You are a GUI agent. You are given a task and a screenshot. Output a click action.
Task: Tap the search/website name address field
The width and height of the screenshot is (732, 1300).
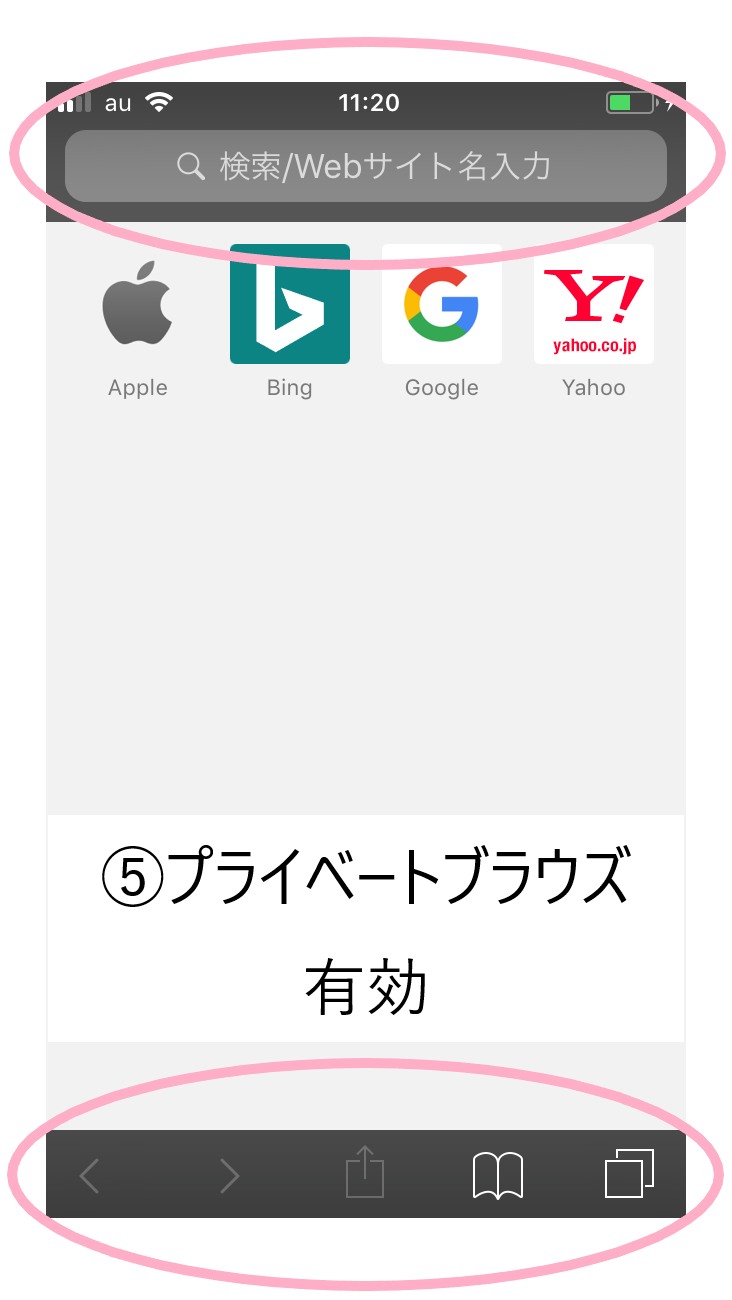click(365, 166)
